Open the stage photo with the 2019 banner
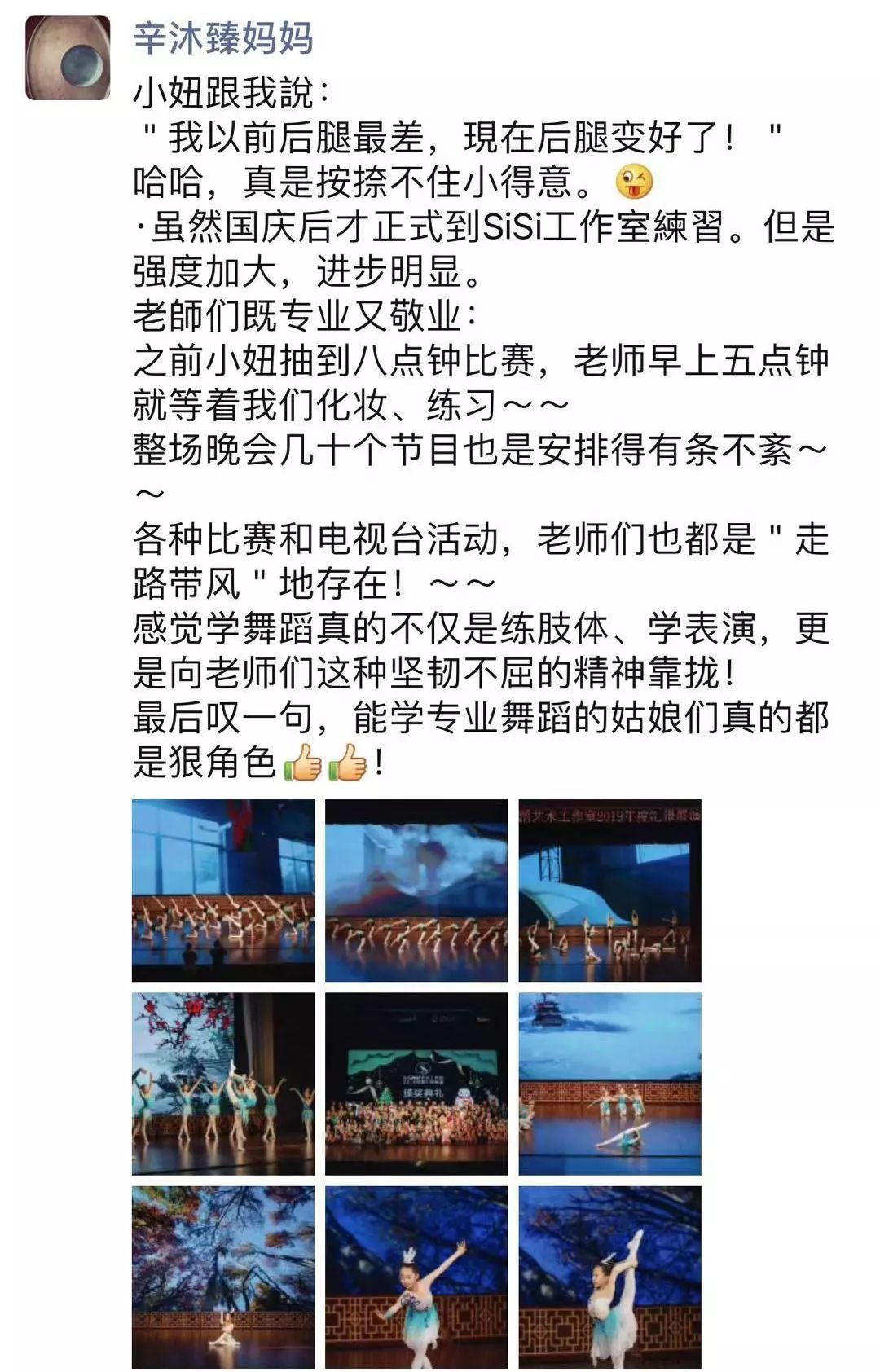 (609, 890)
